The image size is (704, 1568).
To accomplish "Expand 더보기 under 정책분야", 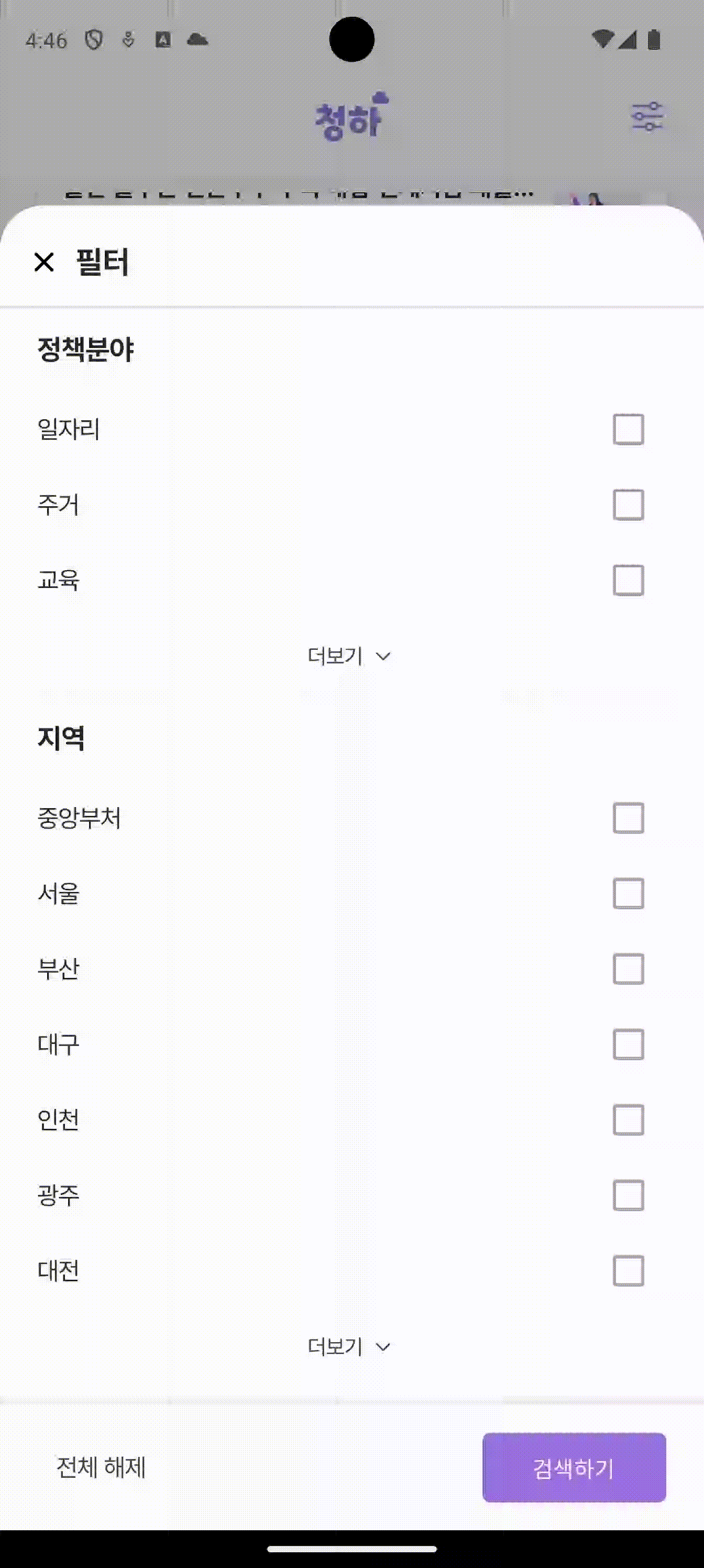I will click(349, 656).
